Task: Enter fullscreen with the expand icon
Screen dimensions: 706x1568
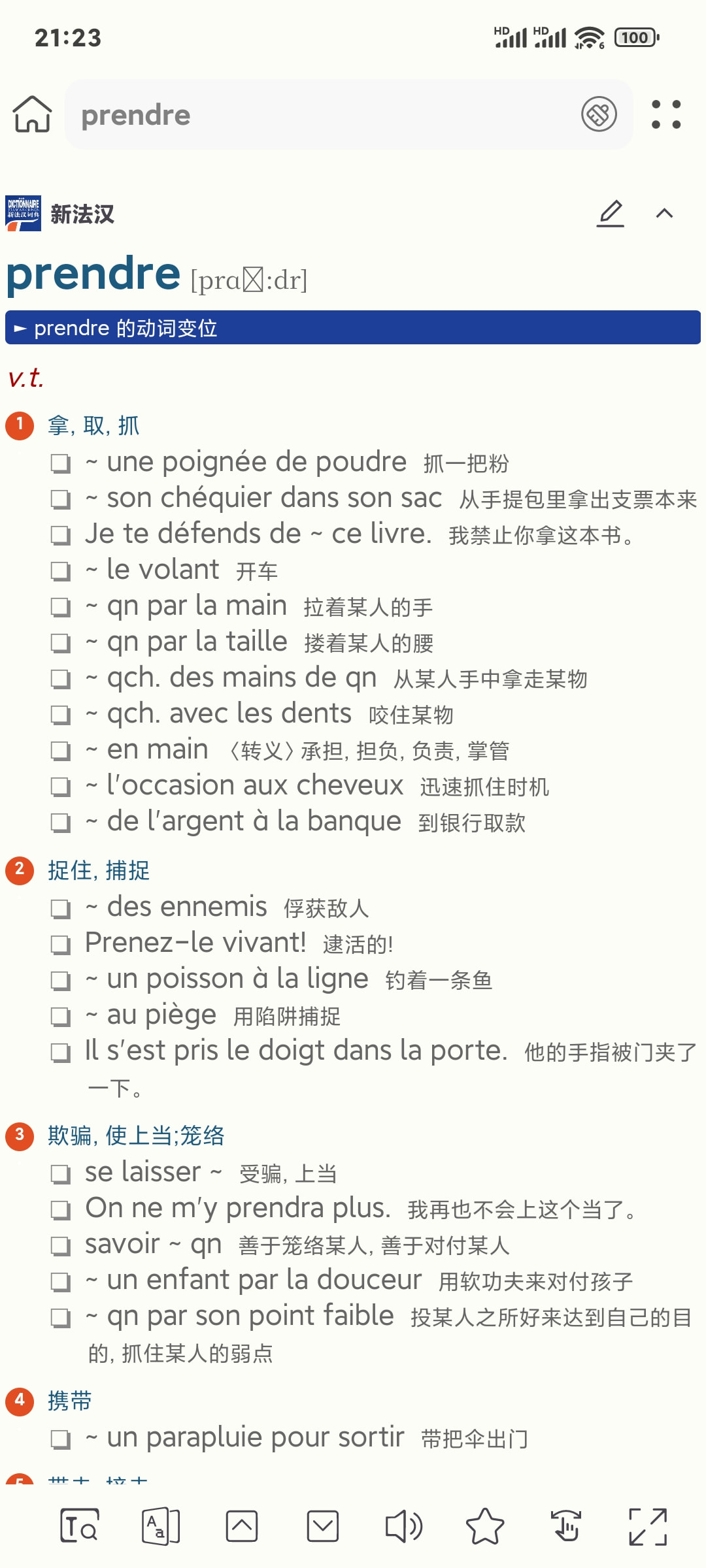Action: click(x=647, y=1526)
